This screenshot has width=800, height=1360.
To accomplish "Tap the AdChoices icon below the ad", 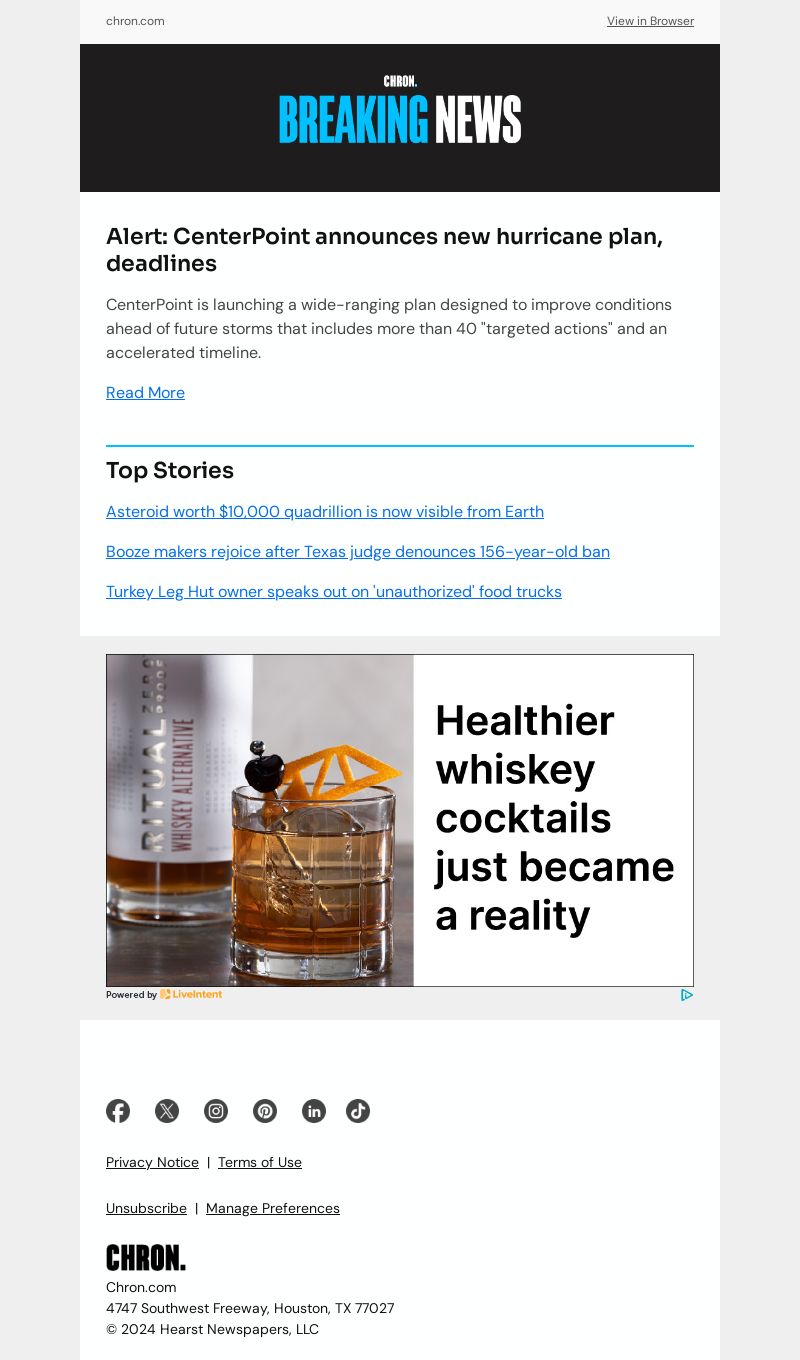I will (687, 995).
